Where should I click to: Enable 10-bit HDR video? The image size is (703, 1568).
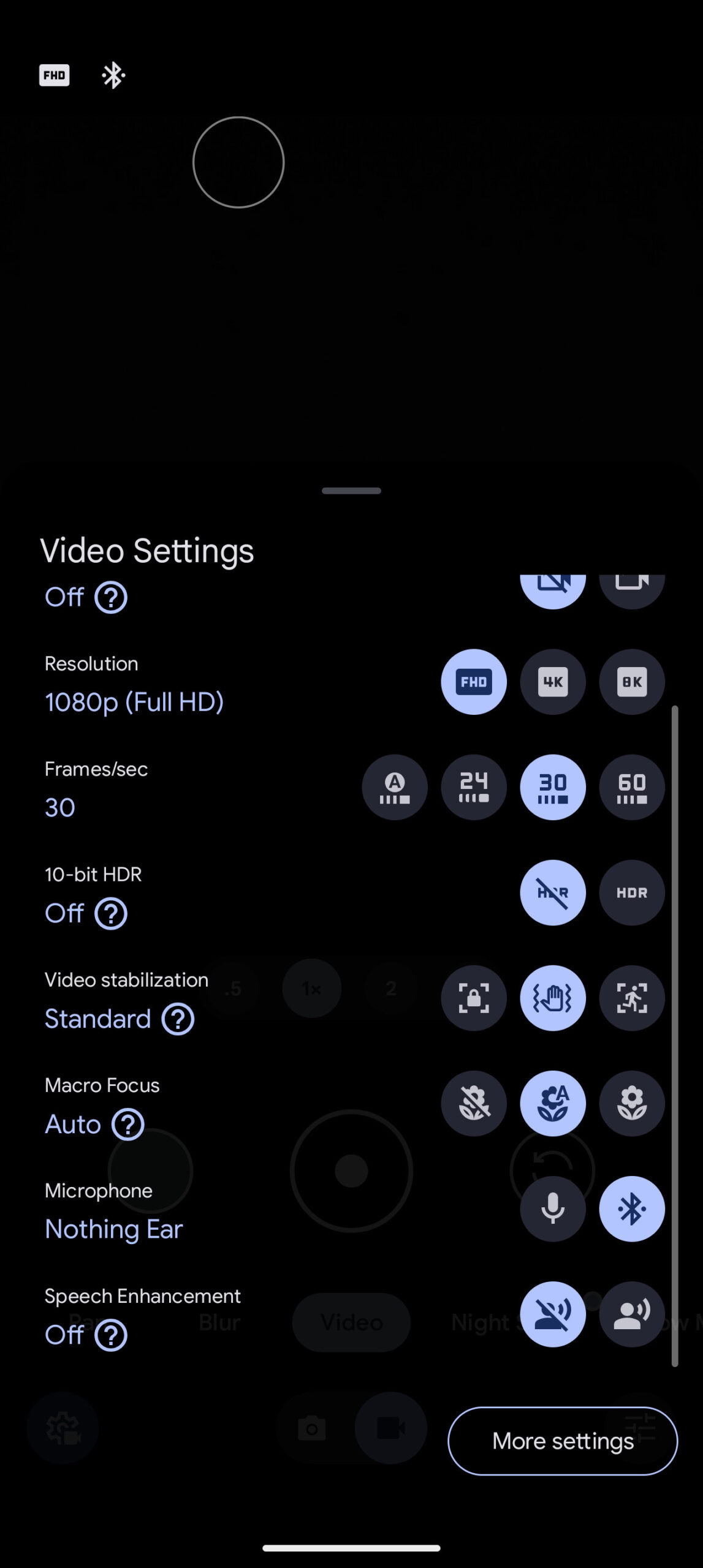pos(632,892)
